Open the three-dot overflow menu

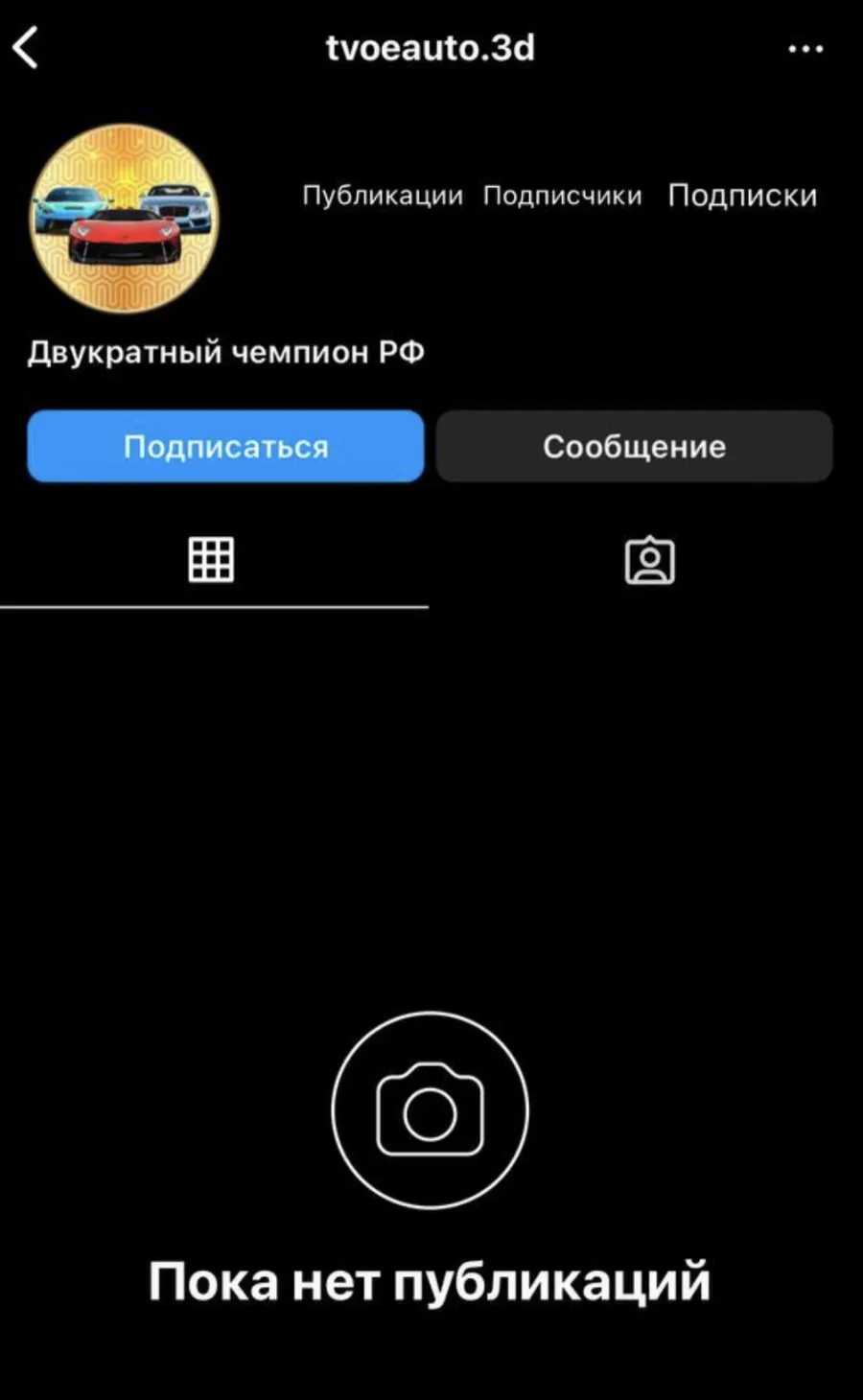805,49
